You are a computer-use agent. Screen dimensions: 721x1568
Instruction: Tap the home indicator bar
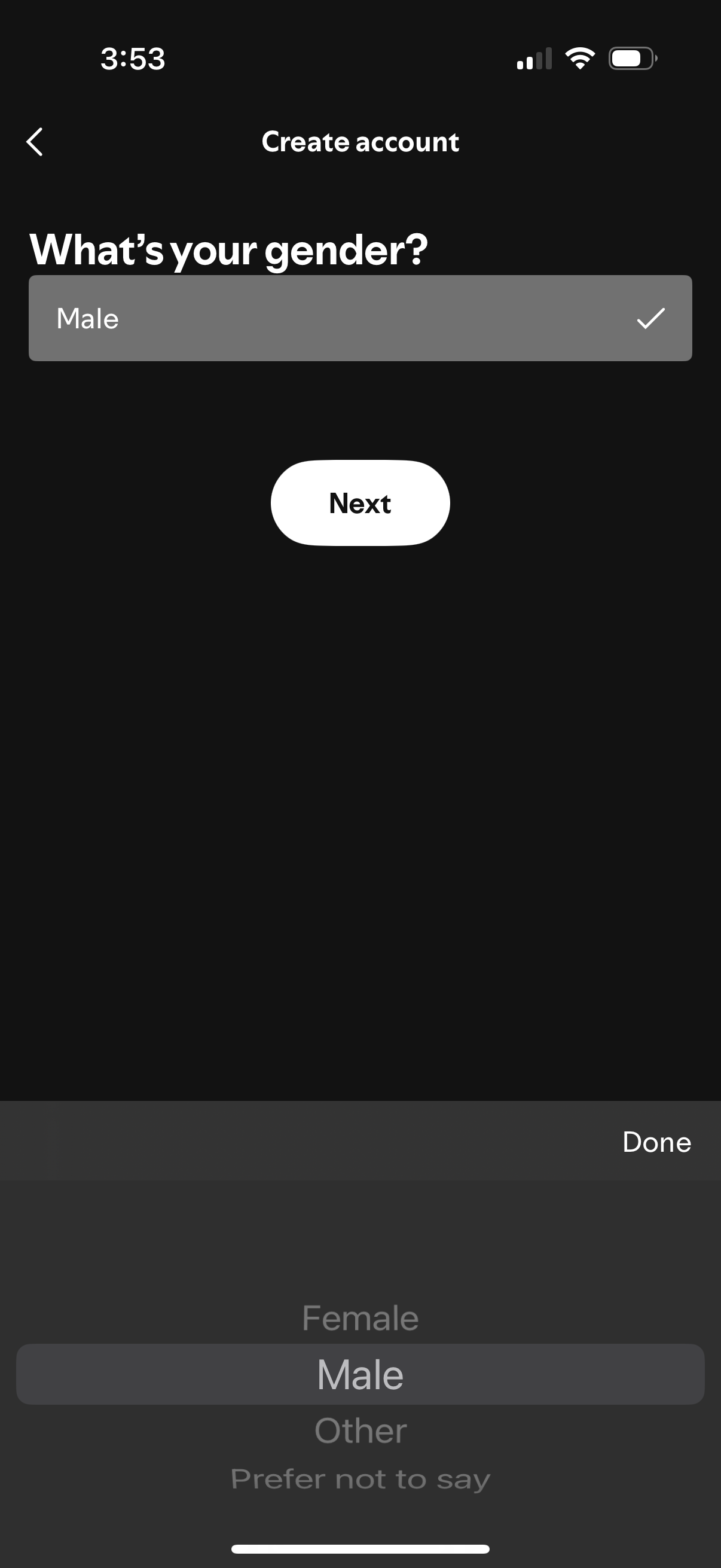coord(360,1549)
